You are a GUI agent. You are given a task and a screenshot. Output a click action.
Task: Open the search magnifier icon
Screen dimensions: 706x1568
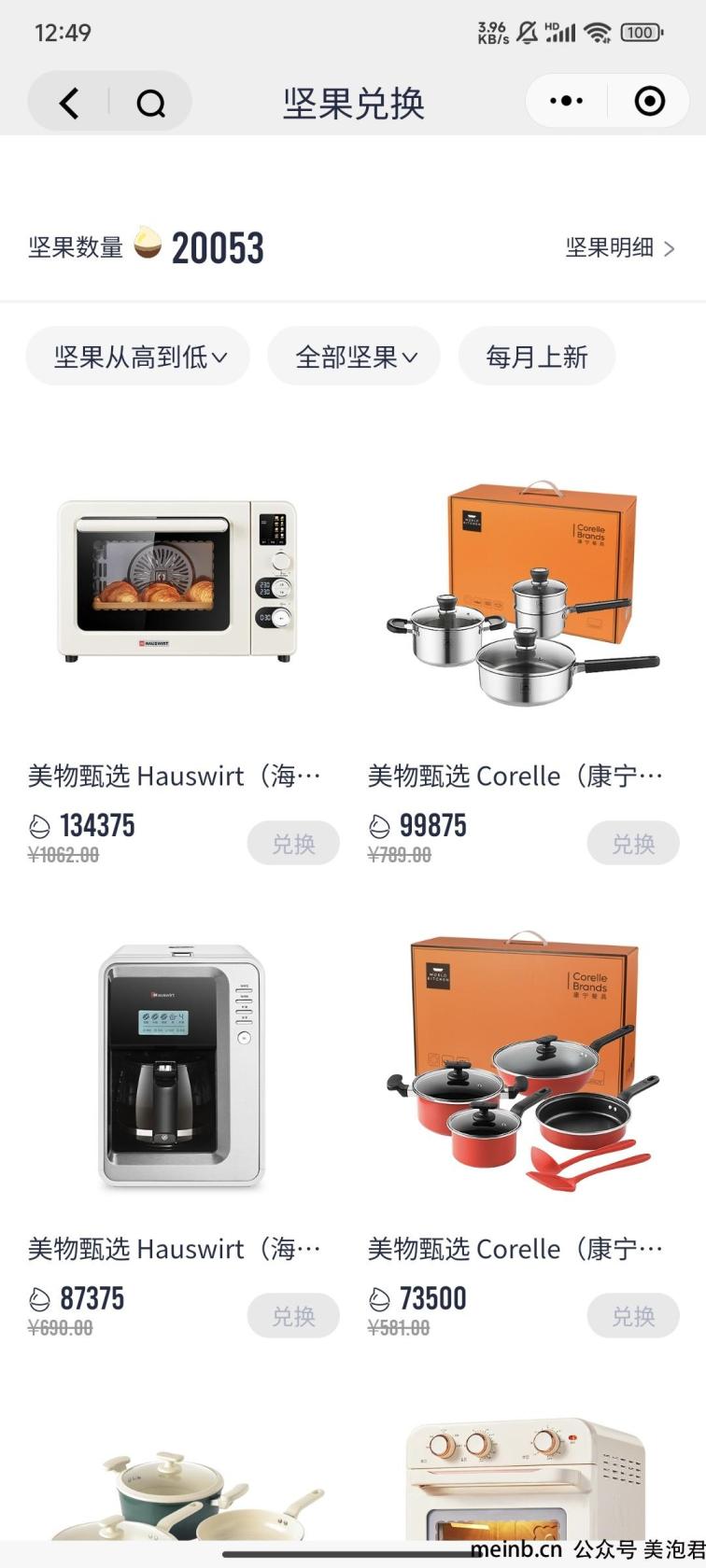(150, 102)
